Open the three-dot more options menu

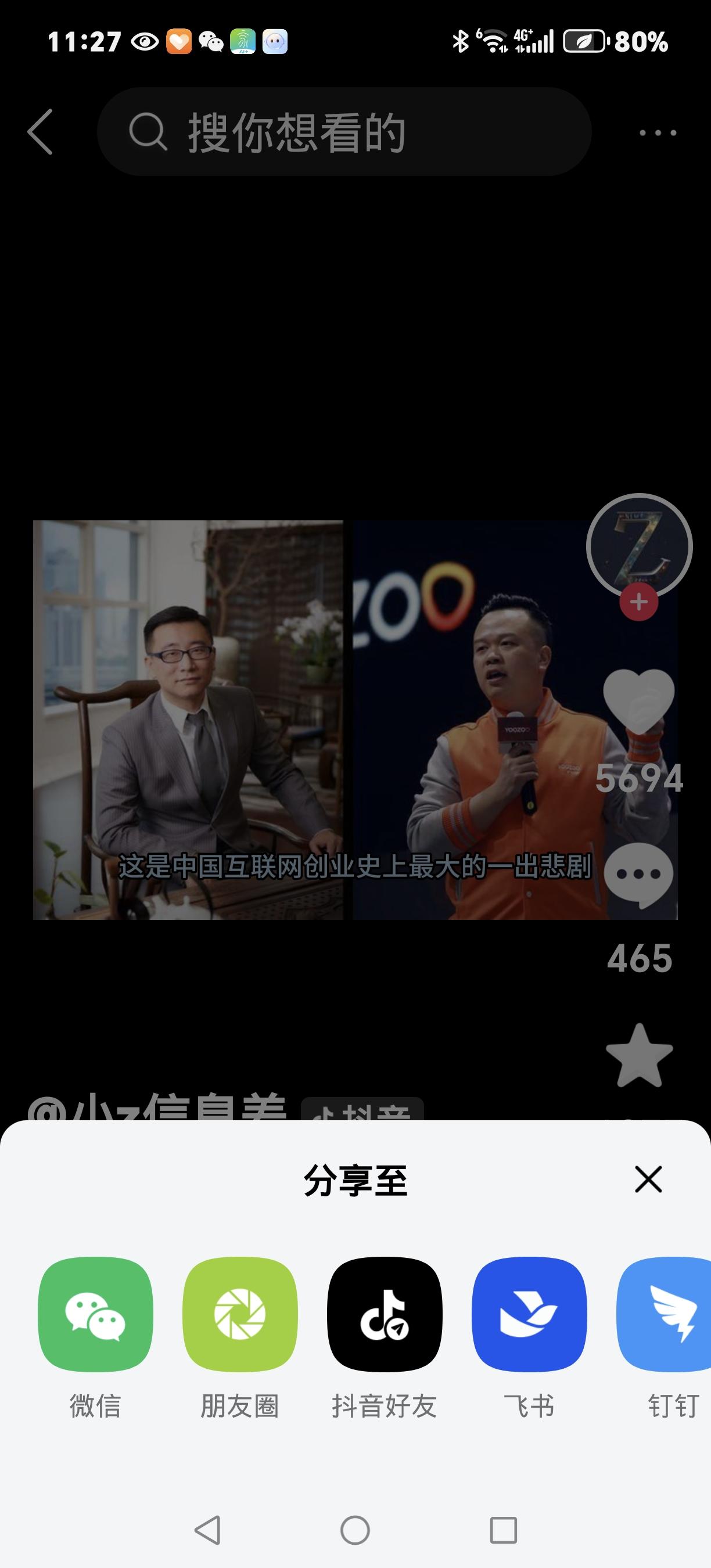point(658,131)
